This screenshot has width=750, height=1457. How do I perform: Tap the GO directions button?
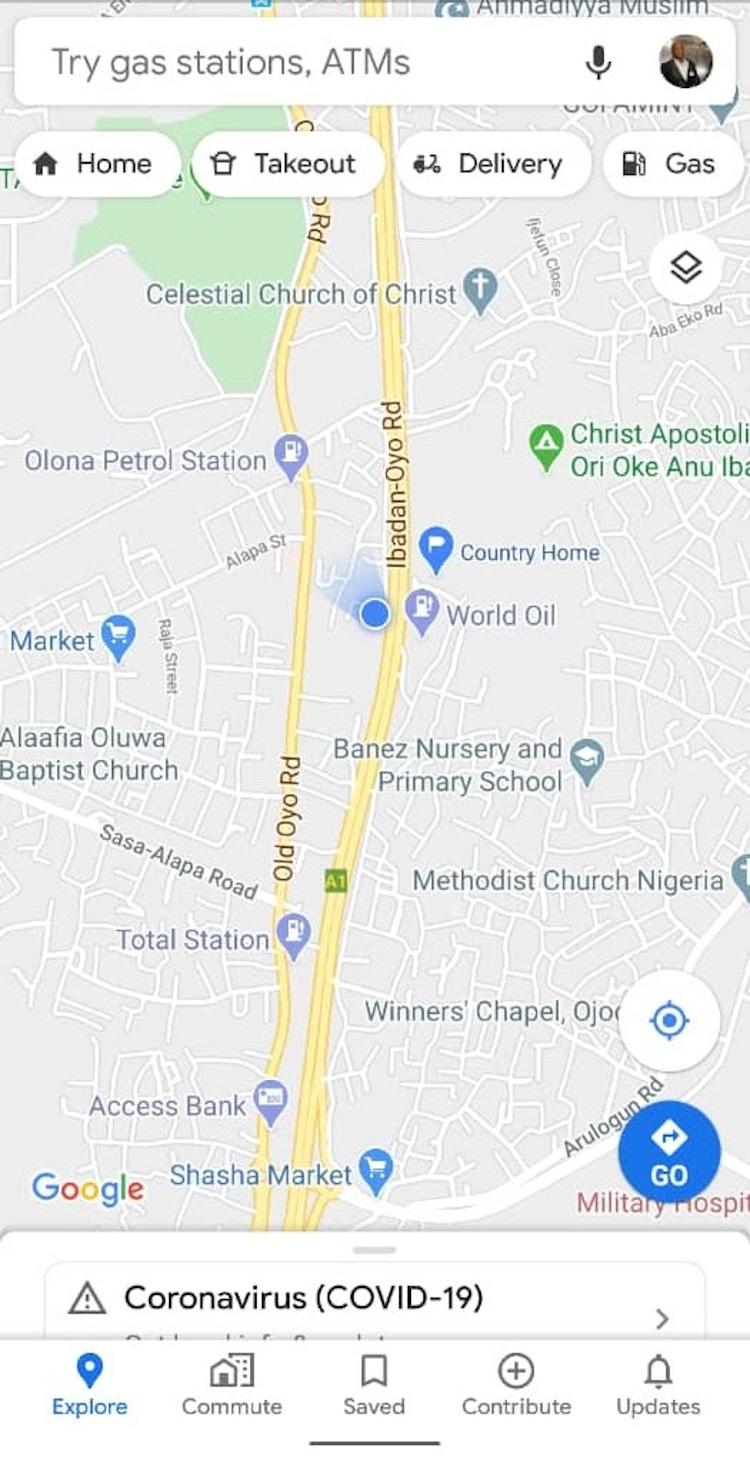[x=669, y=1152]
